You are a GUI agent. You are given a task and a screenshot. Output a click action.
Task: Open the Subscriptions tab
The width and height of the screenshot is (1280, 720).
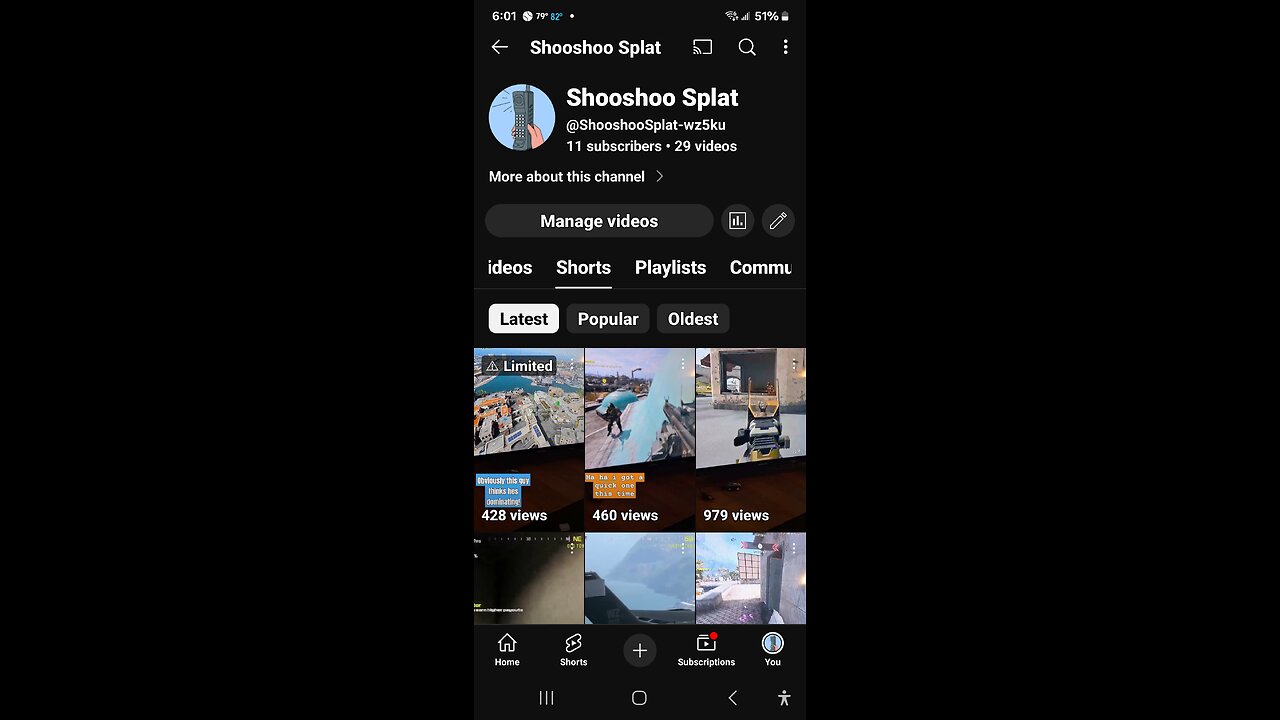pos(706,649)
